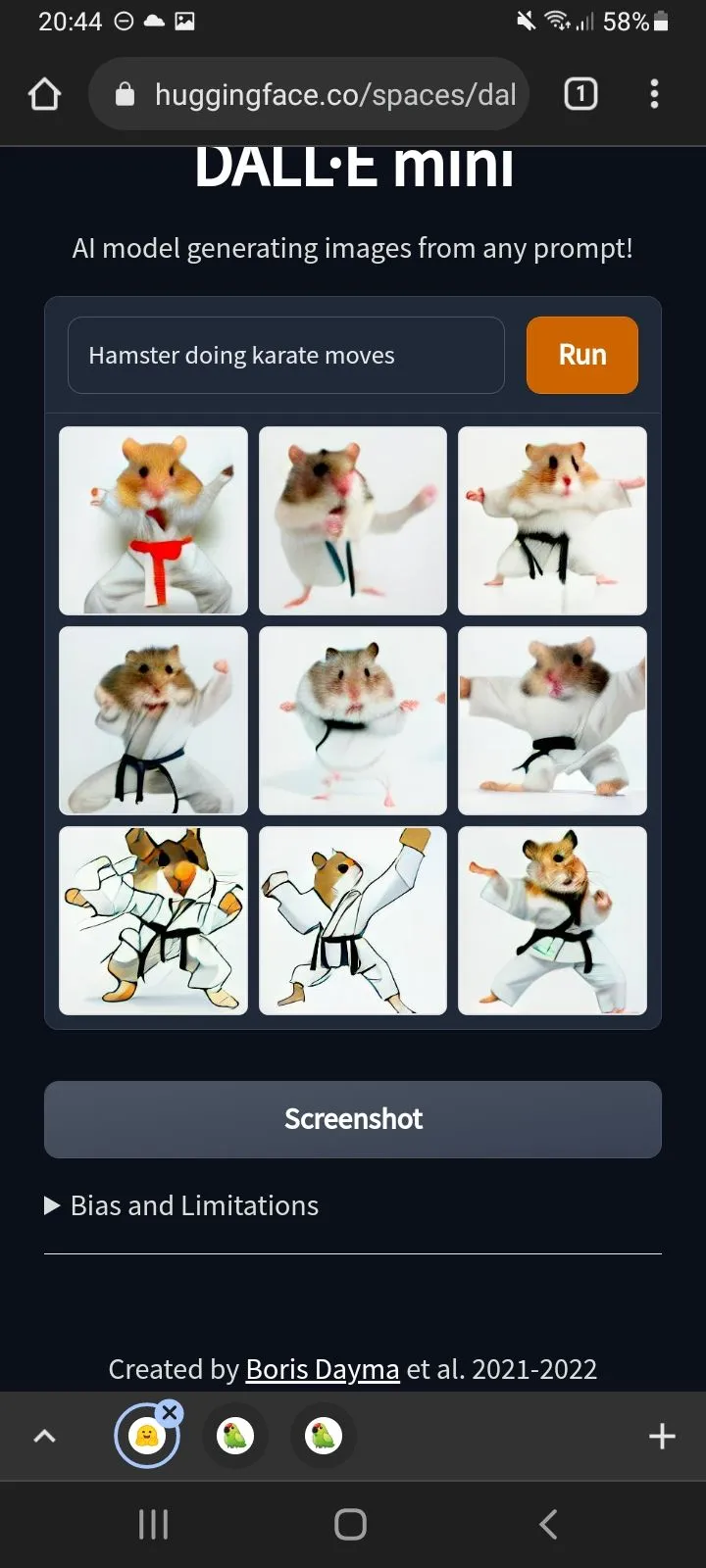
Task: Expand the tab group strip upward
Action: [45, 1436]
